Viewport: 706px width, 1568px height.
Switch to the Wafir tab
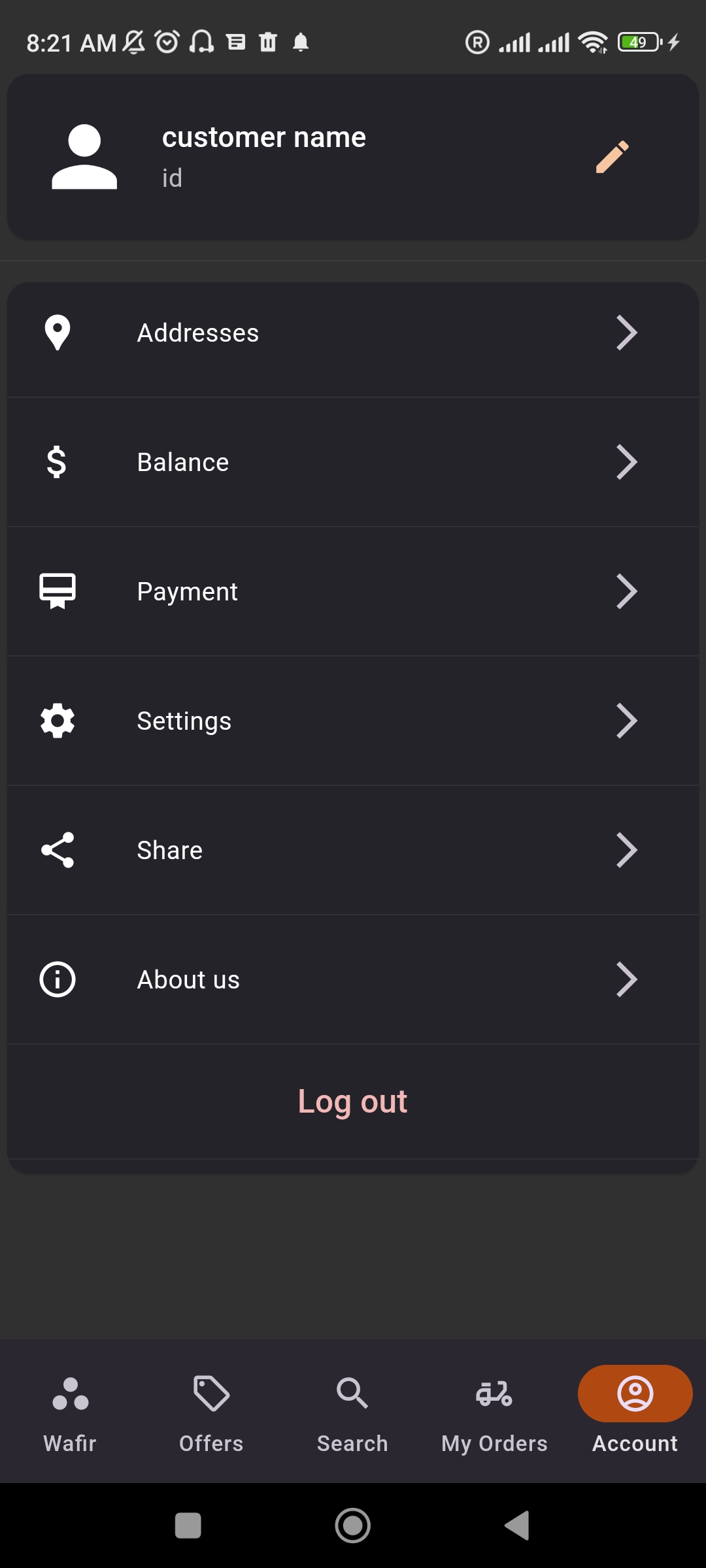pyautogui.click(x=70, y=1411)
